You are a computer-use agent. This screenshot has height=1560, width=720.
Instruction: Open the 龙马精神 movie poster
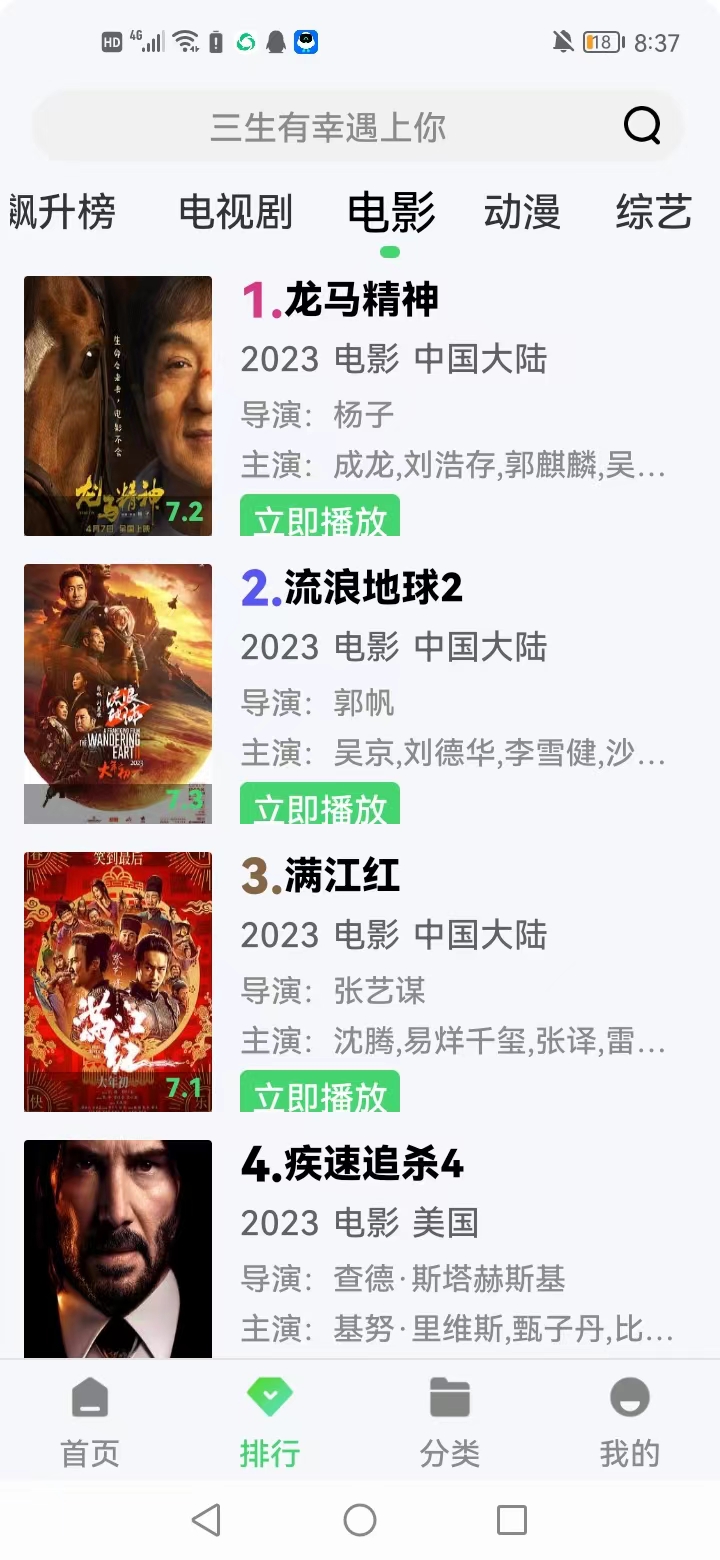pos(118,406)
